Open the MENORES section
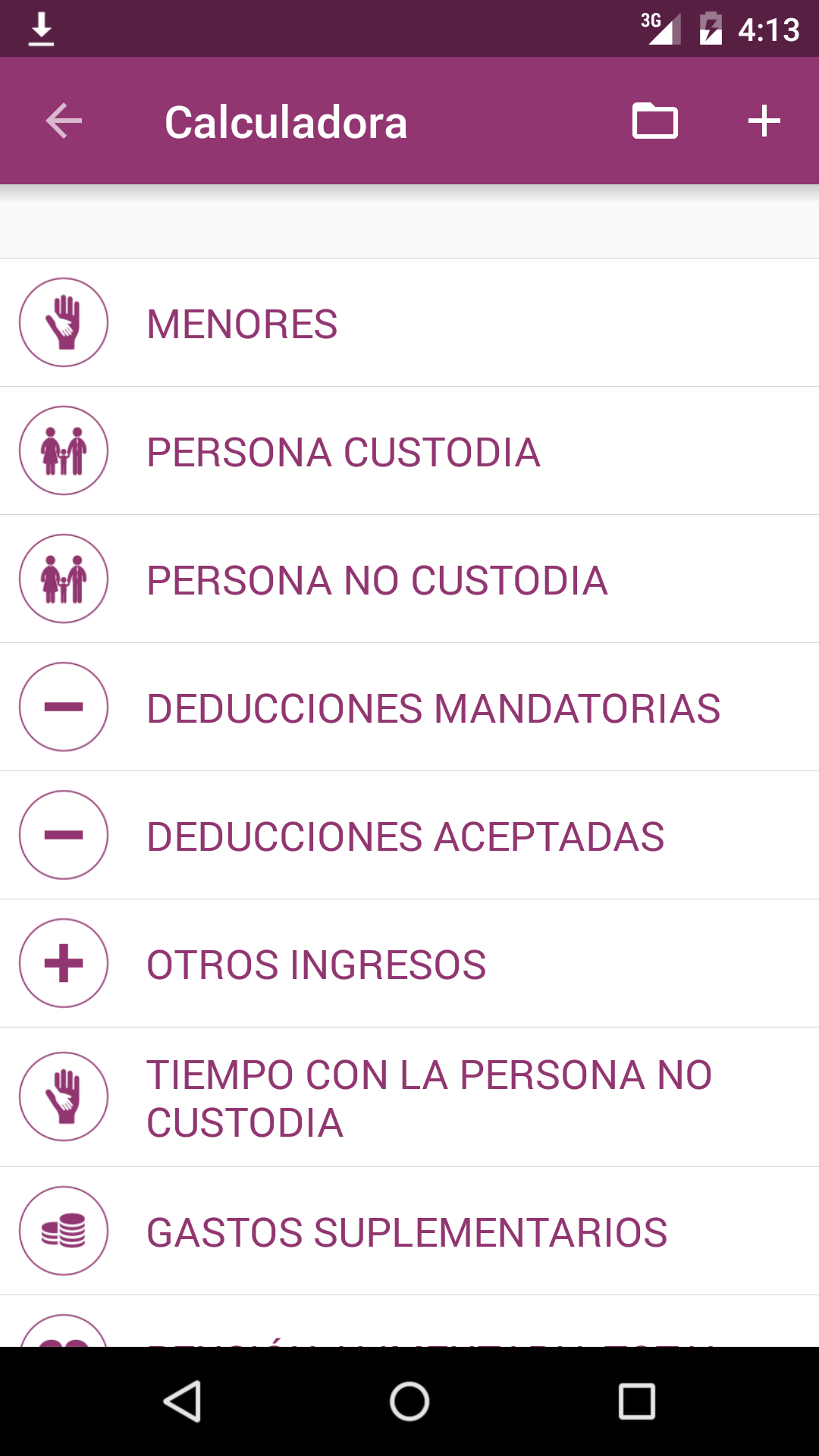This screenshot has height=1456, width=819. point(409,323)
